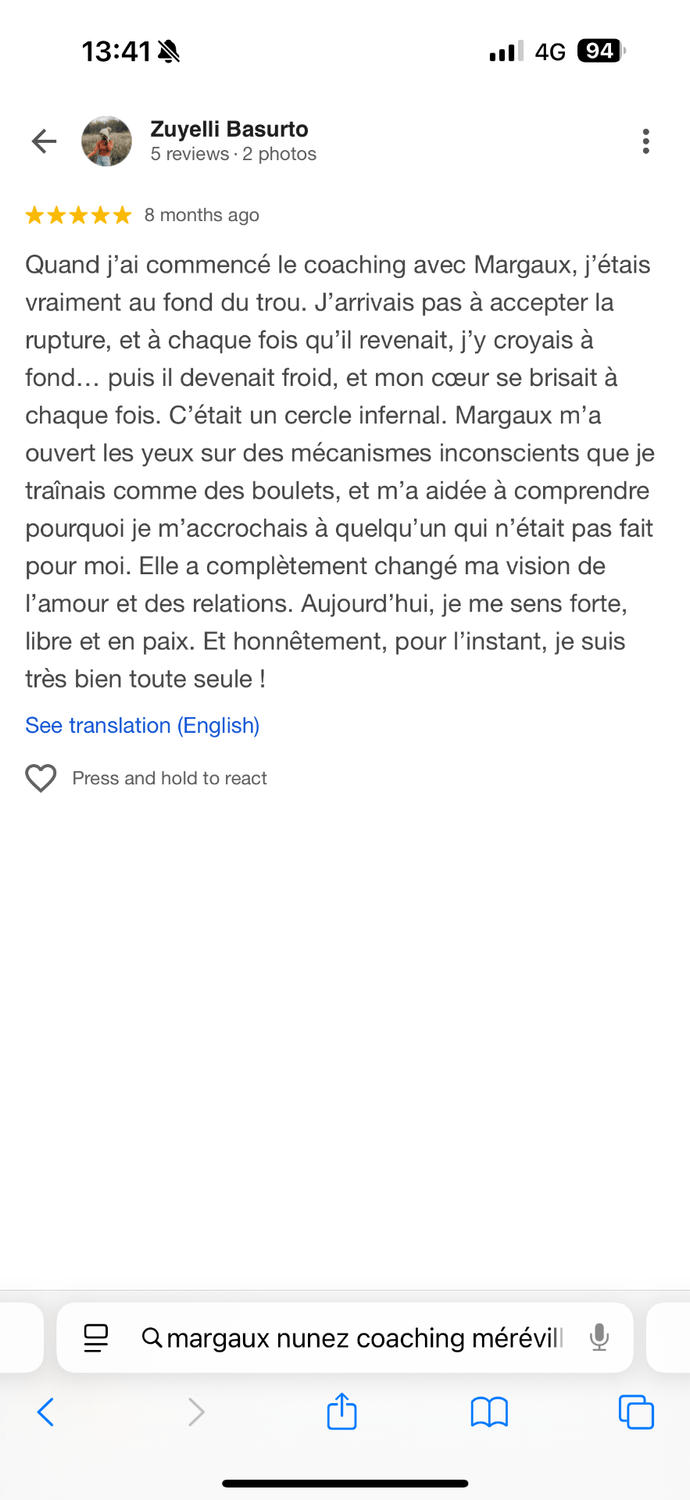
Task: Tap the heart icon to react
Action: click(x=41, y=778)
